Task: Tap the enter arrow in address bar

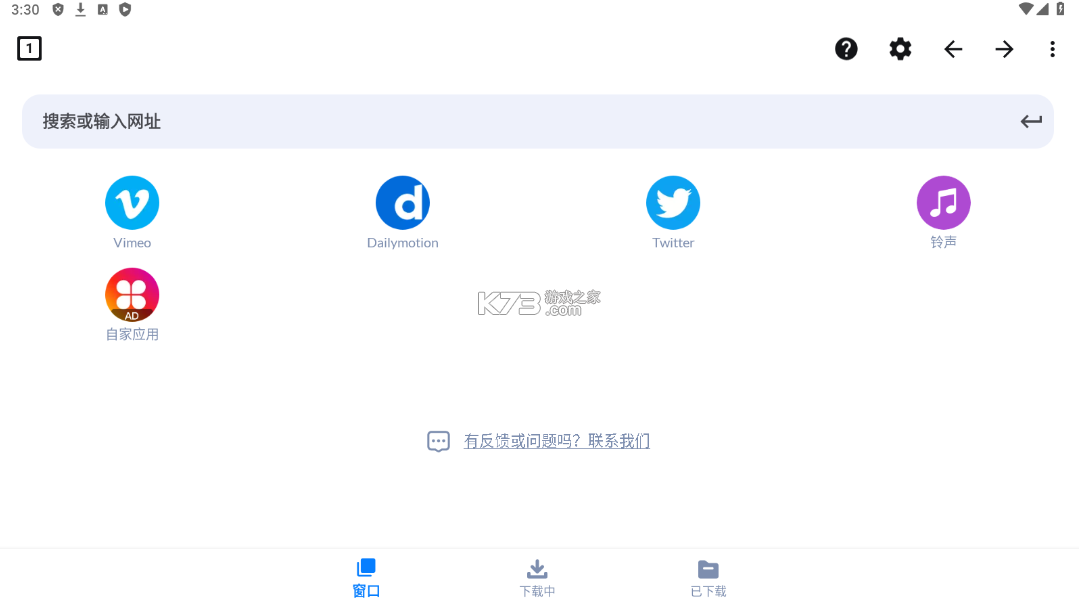Action: coord(1030,121)
